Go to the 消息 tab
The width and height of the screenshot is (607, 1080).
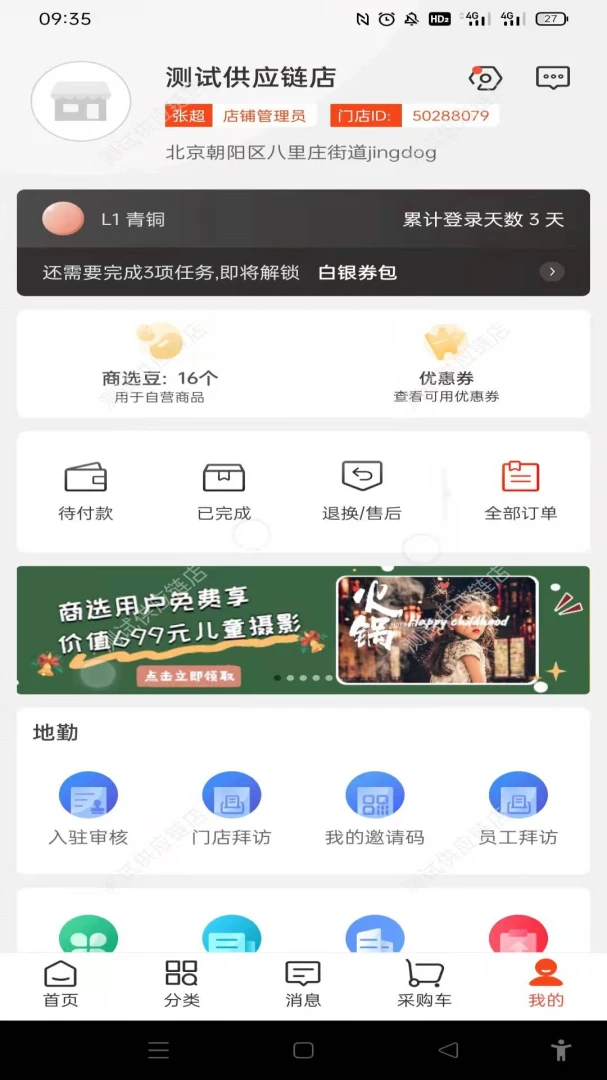[x=303, y=984]
